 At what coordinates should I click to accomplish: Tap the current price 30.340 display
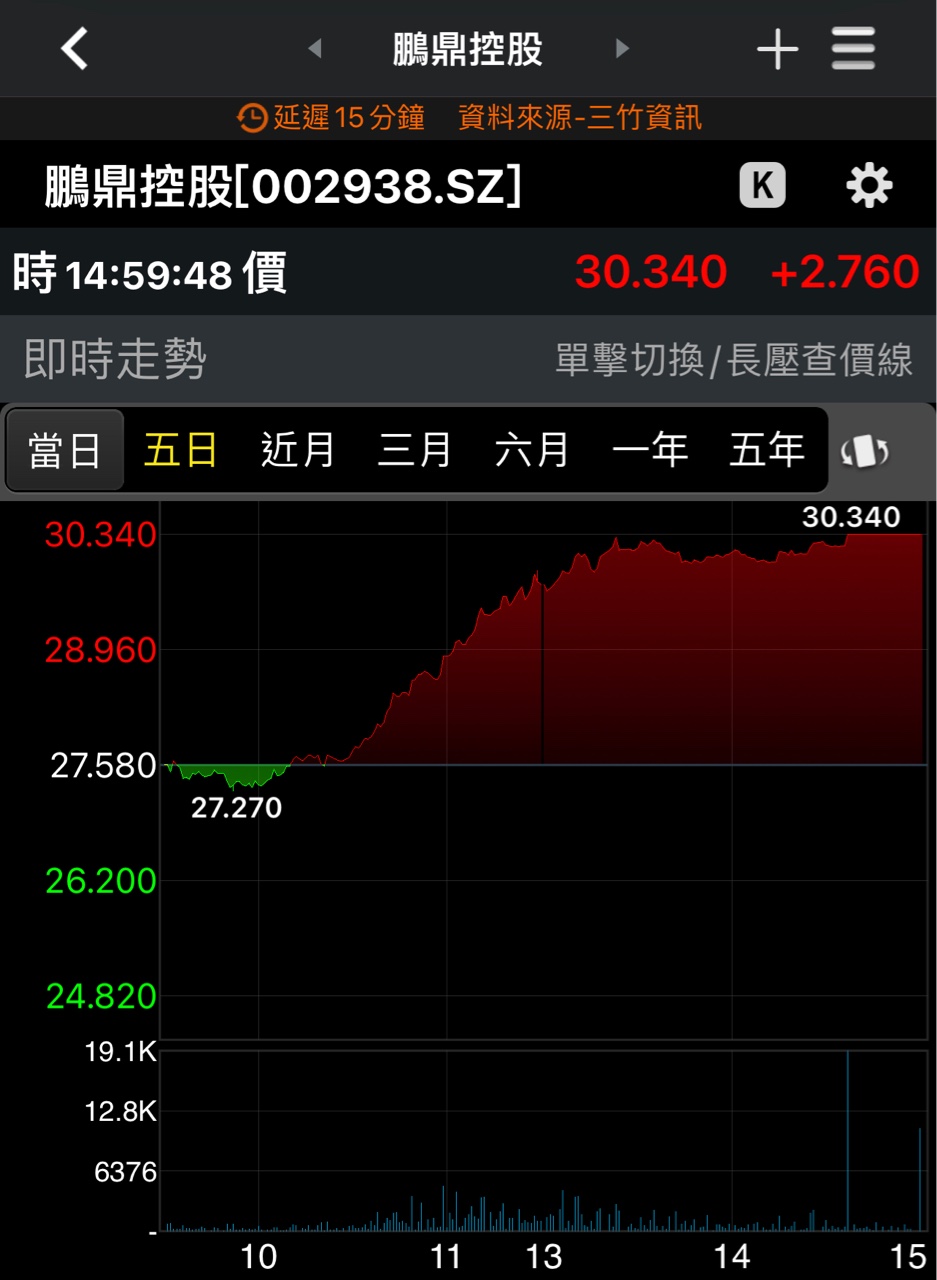[650, 271]
